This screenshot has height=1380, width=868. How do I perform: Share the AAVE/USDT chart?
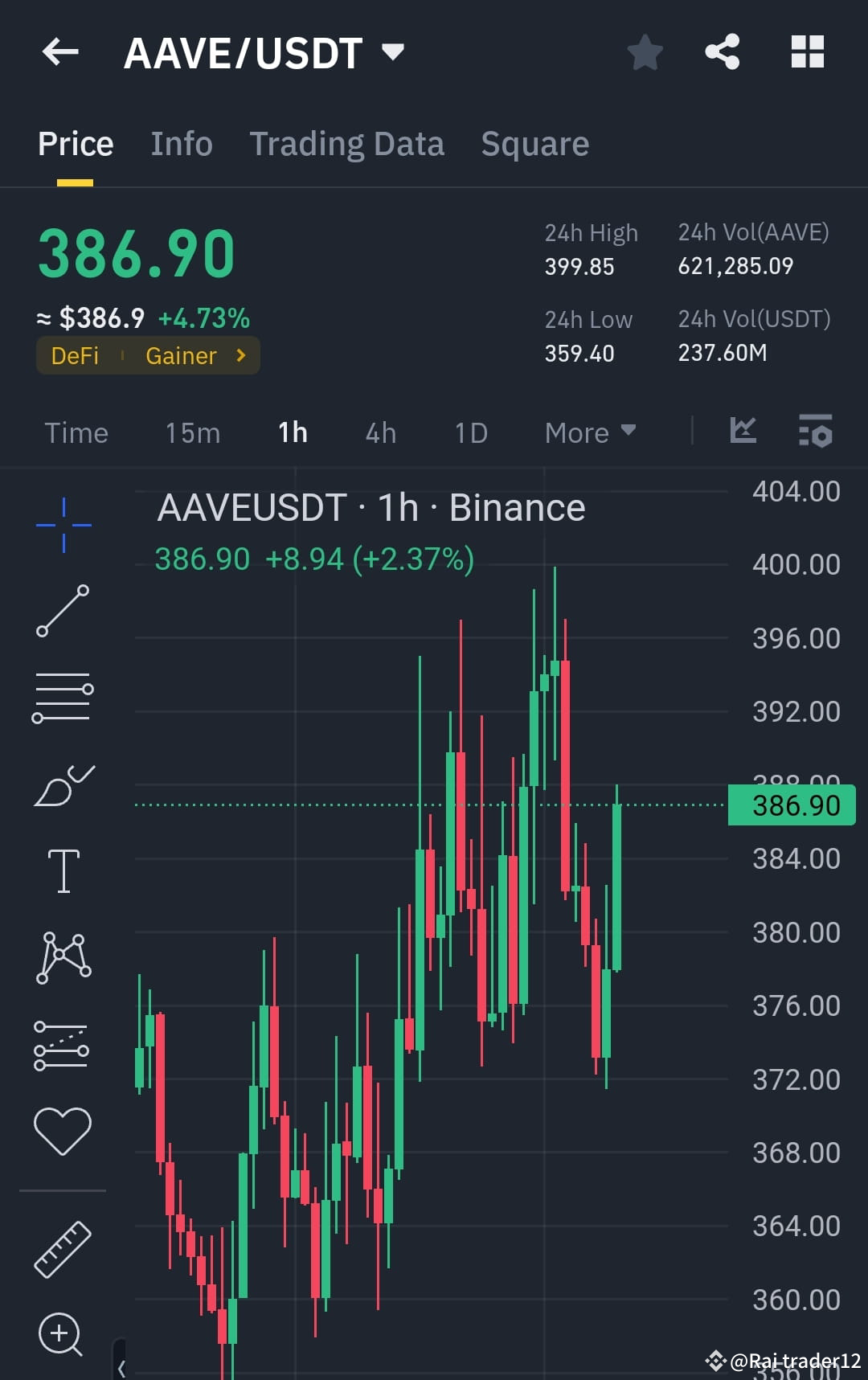tap(722, 51)
